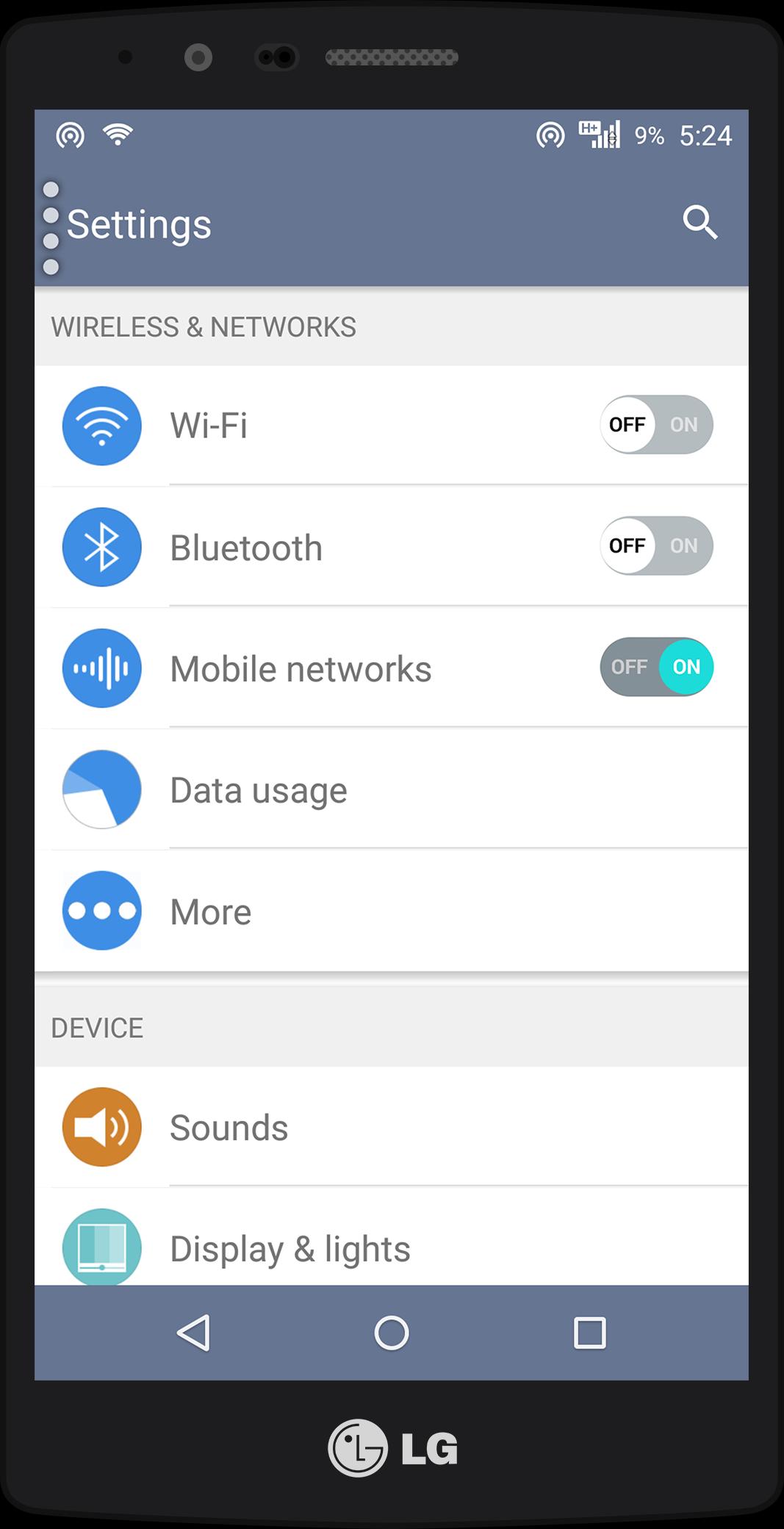Screen dimensions: 784x1529
Task: Disable the Mobile networks toggle
Action: [656, 667]
